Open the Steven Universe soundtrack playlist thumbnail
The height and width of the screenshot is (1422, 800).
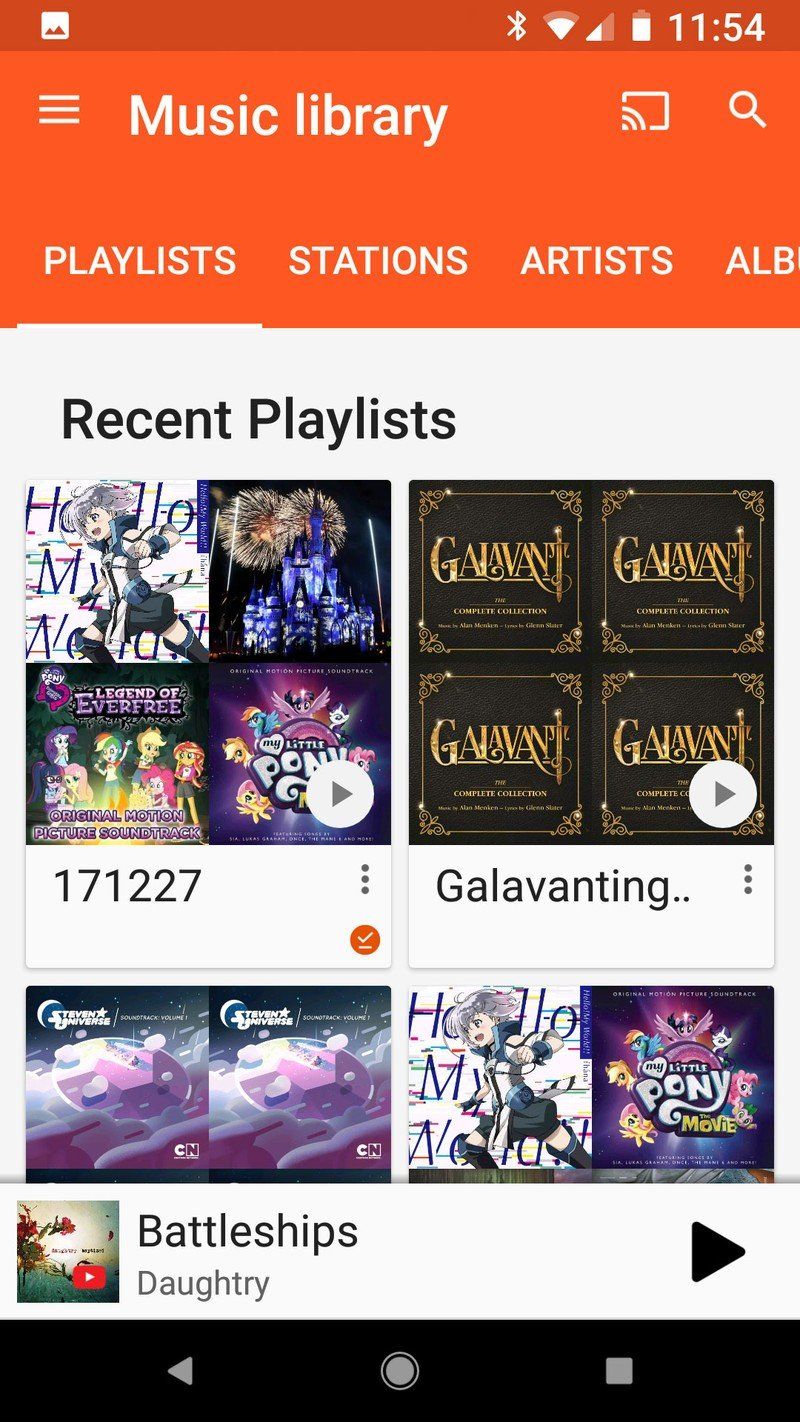(x=207, y=1080)
